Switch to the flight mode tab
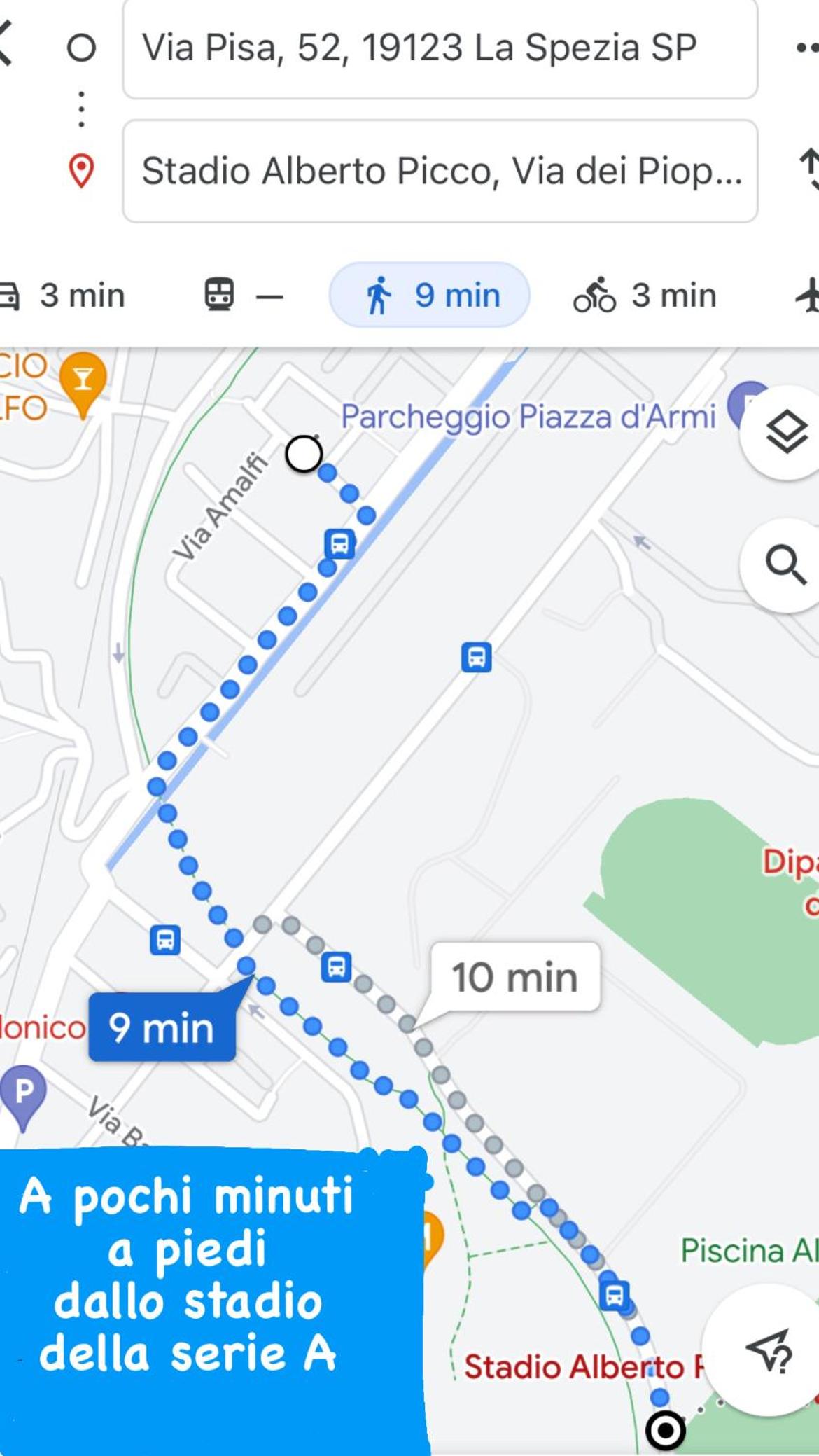 tap(807, 295)
